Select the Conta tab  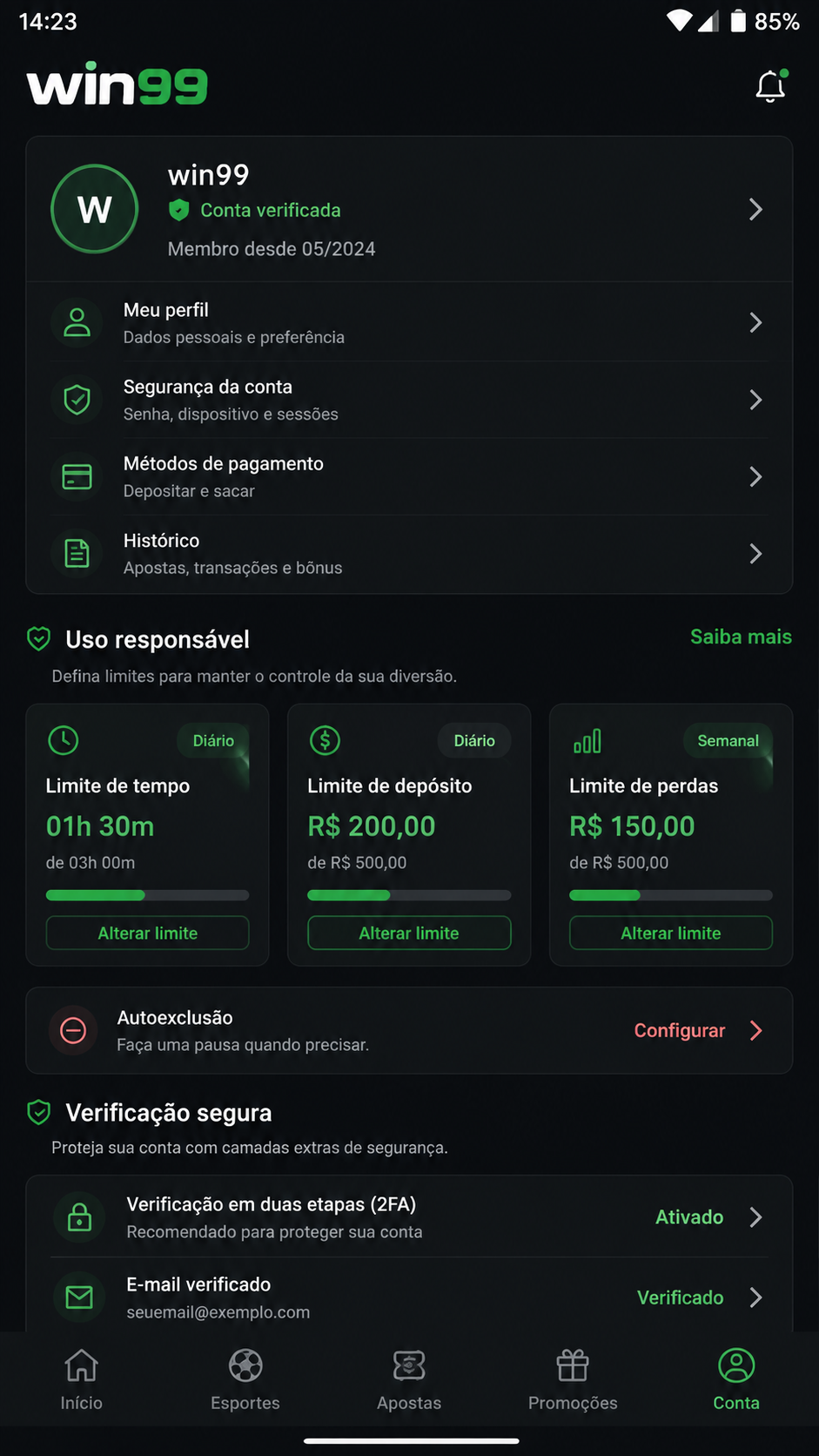(736, 1379)
